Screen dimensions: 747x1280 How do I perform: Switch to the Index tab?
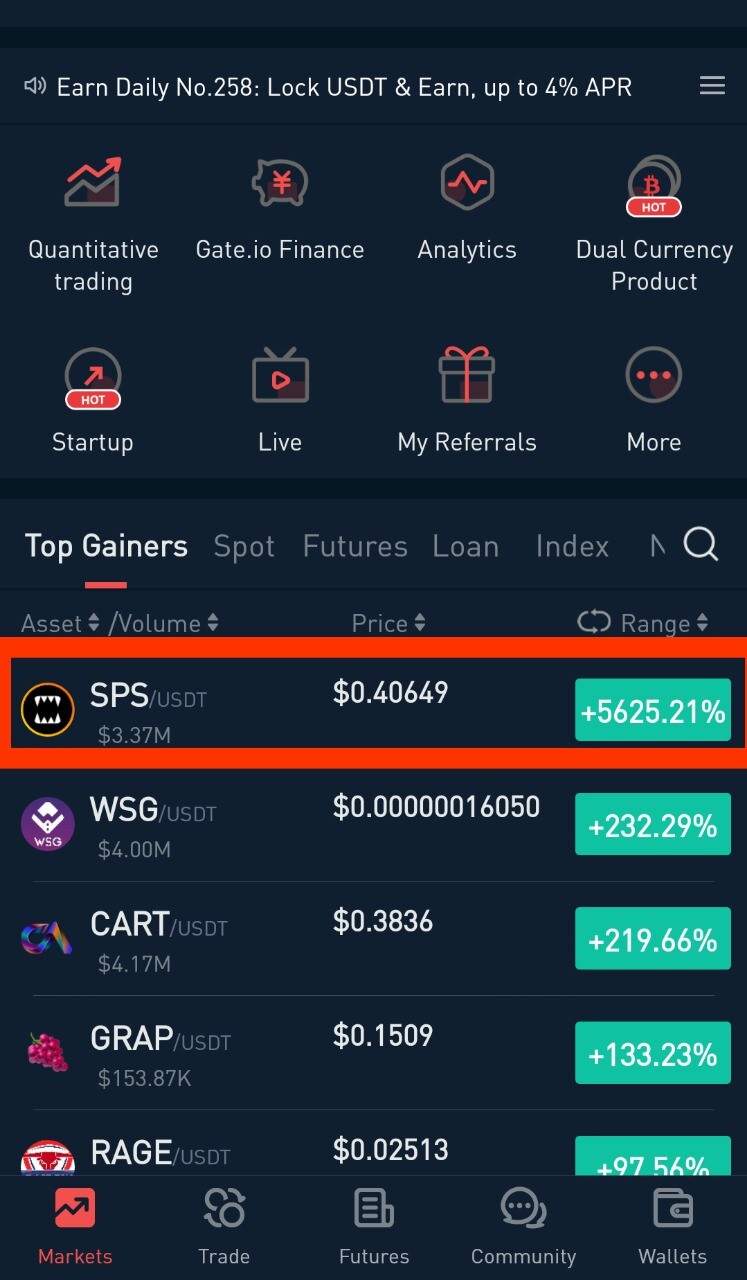coord(572,546)
